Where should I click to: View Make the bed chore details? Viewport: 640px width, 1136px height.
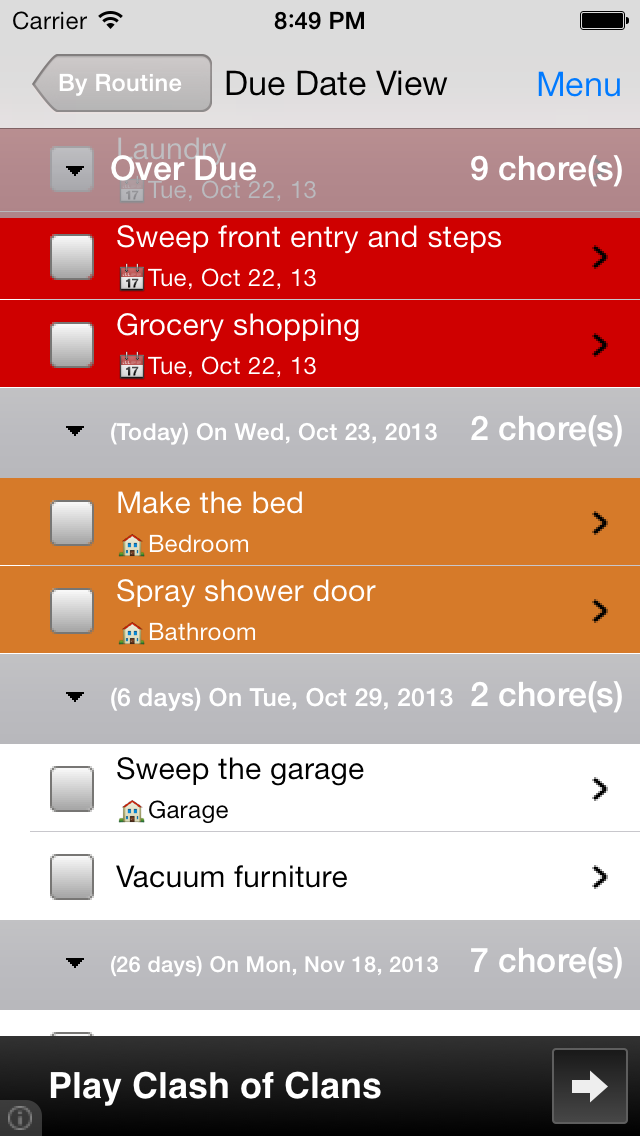tap(599, 523)
